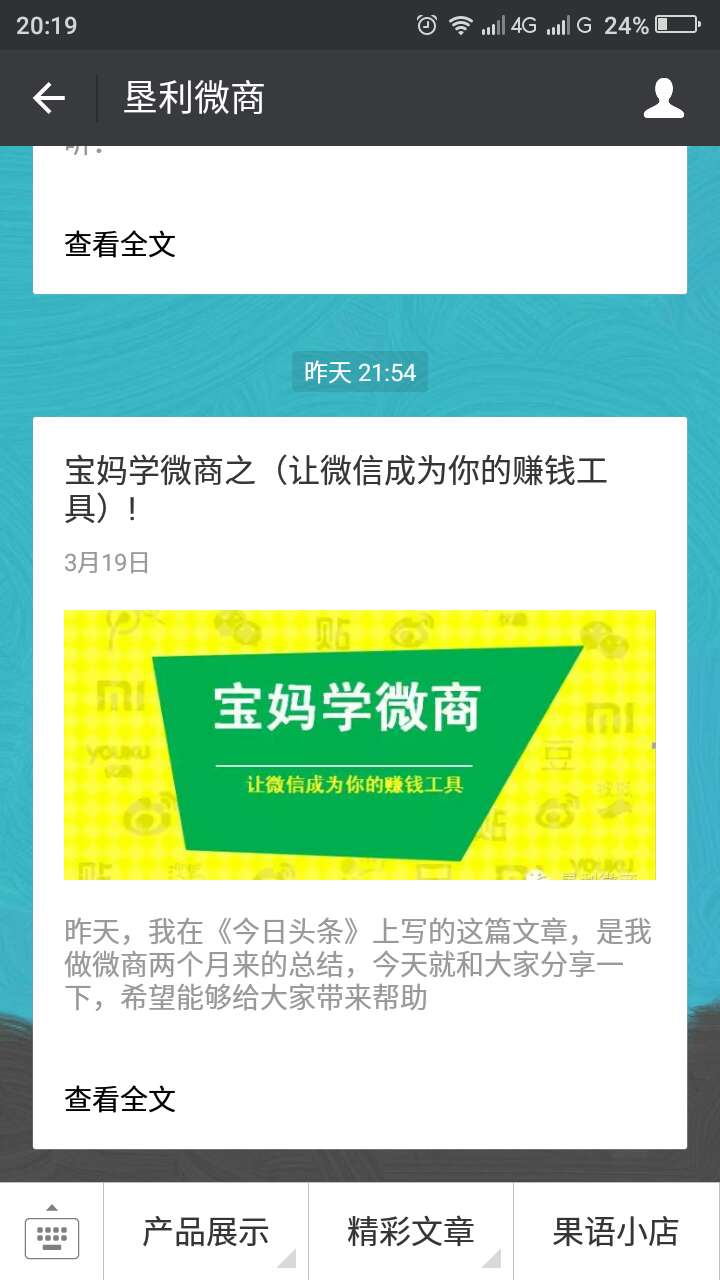Open the 产品展示 bottom menu
Viewport: 720px width, 1280px height.
tap(205, 1232)
